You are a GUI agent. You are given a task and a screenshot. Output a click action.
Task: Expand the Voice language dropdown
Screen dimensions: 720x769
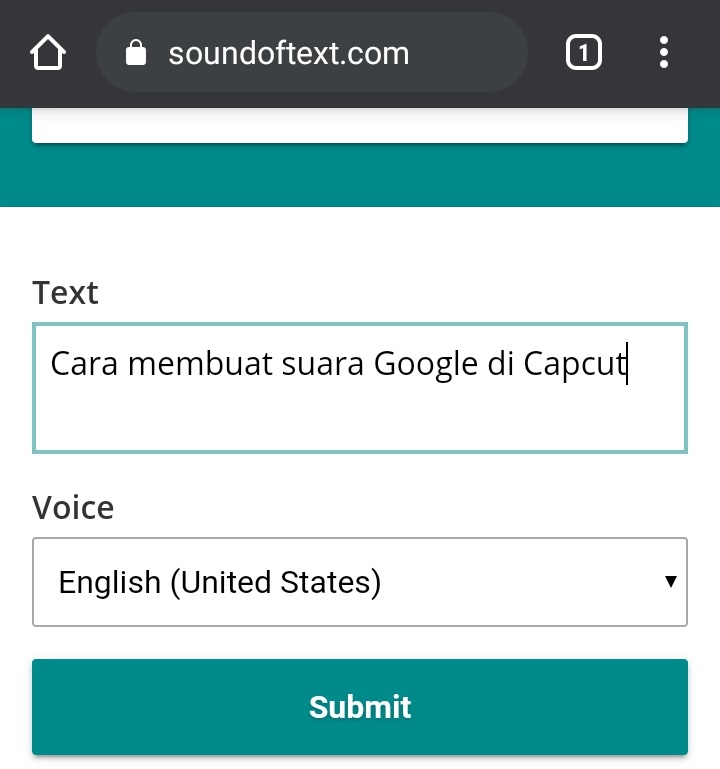point(360,582)
